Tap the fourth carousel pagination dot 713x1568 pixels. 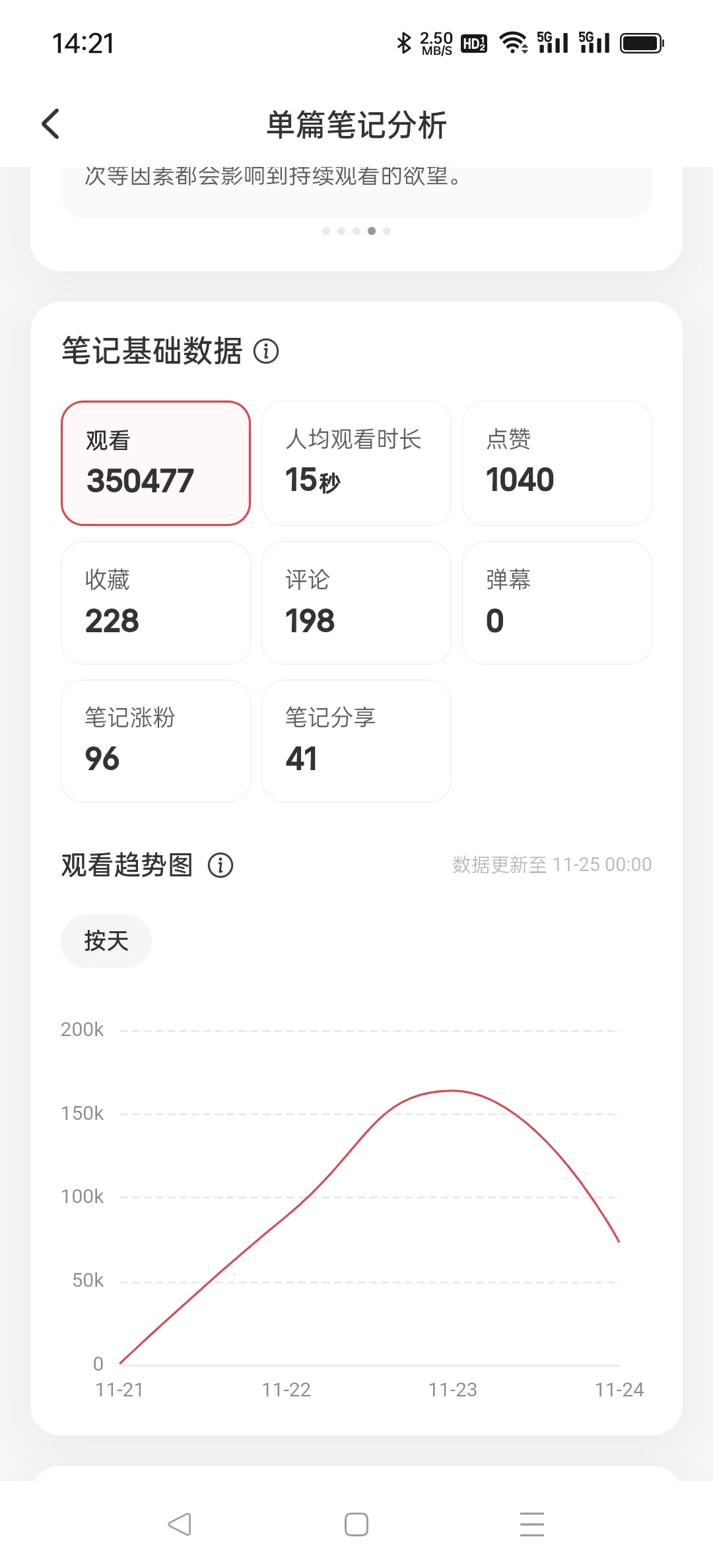click(372, 230)
